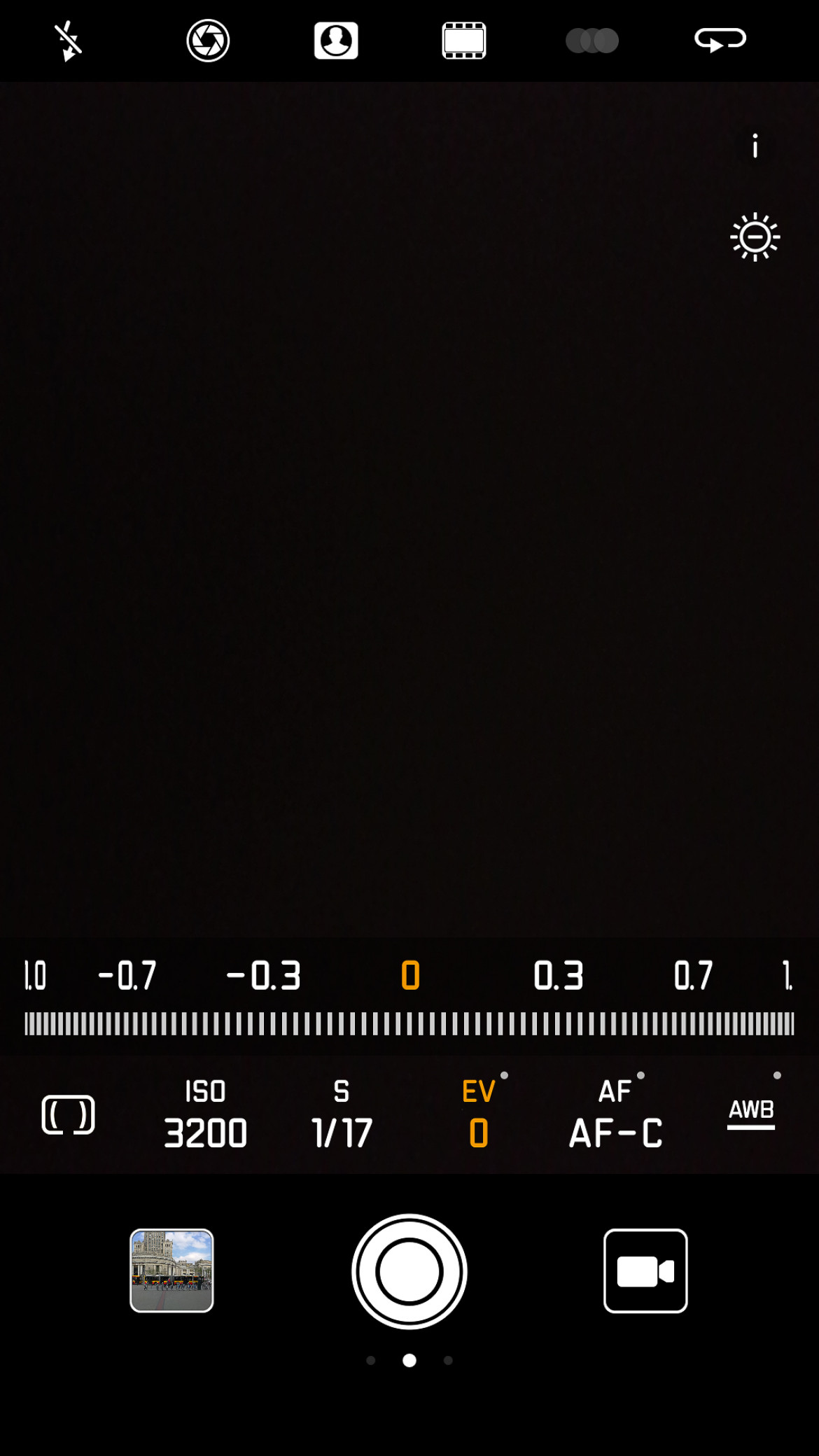
Task: Toggle the flash setting icon
Action: (68, 41)
